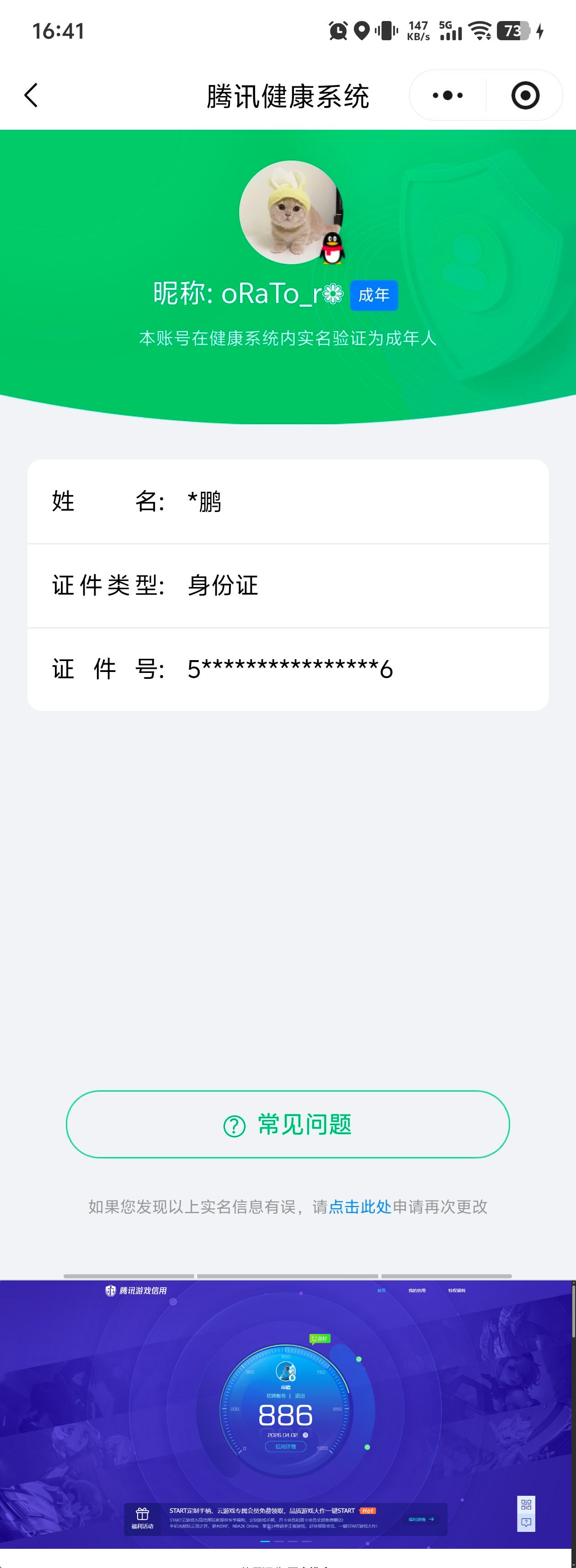Click 切换账号 to switch accounts
The image size is (576, 1568).
(277, 1396)
